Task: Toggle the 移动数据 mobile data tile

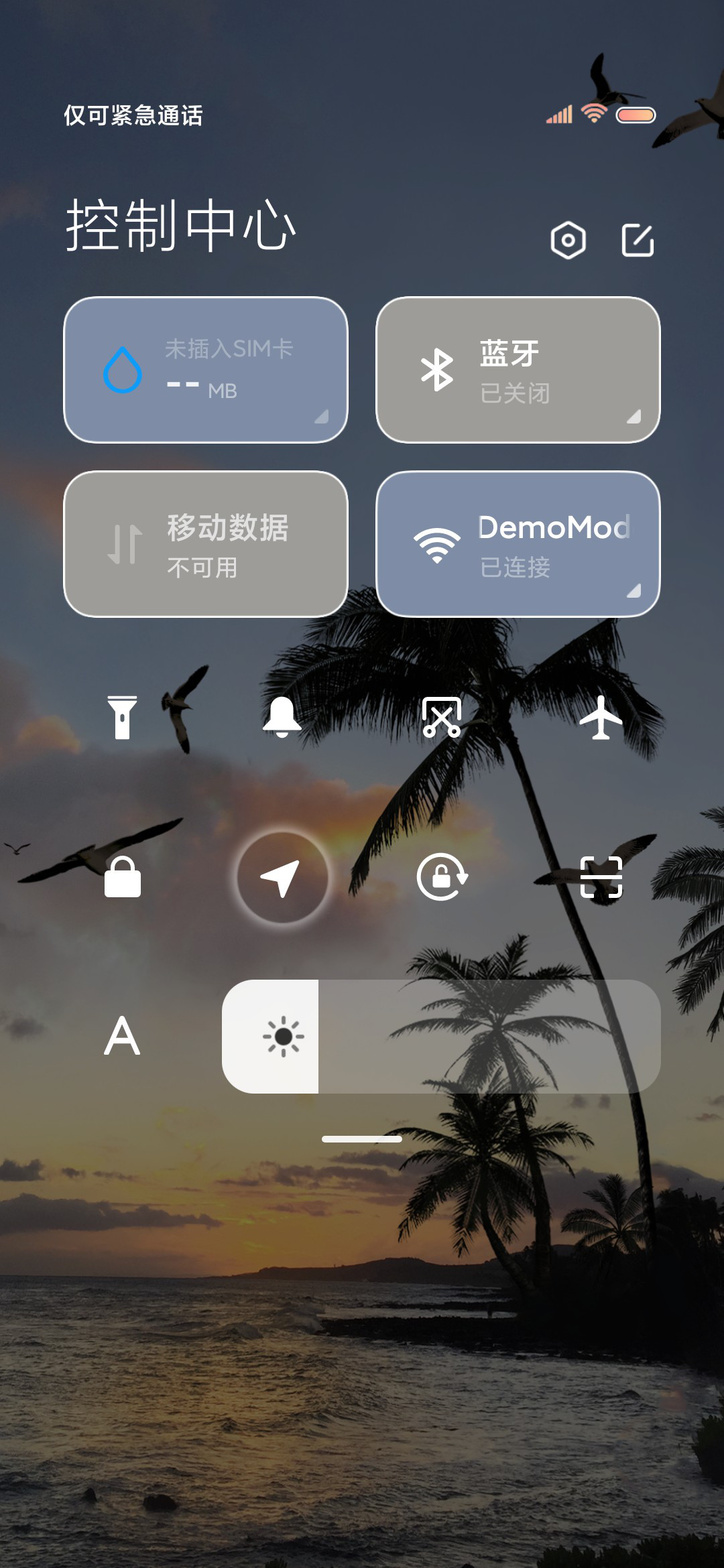Action: [x=206, y=544]
